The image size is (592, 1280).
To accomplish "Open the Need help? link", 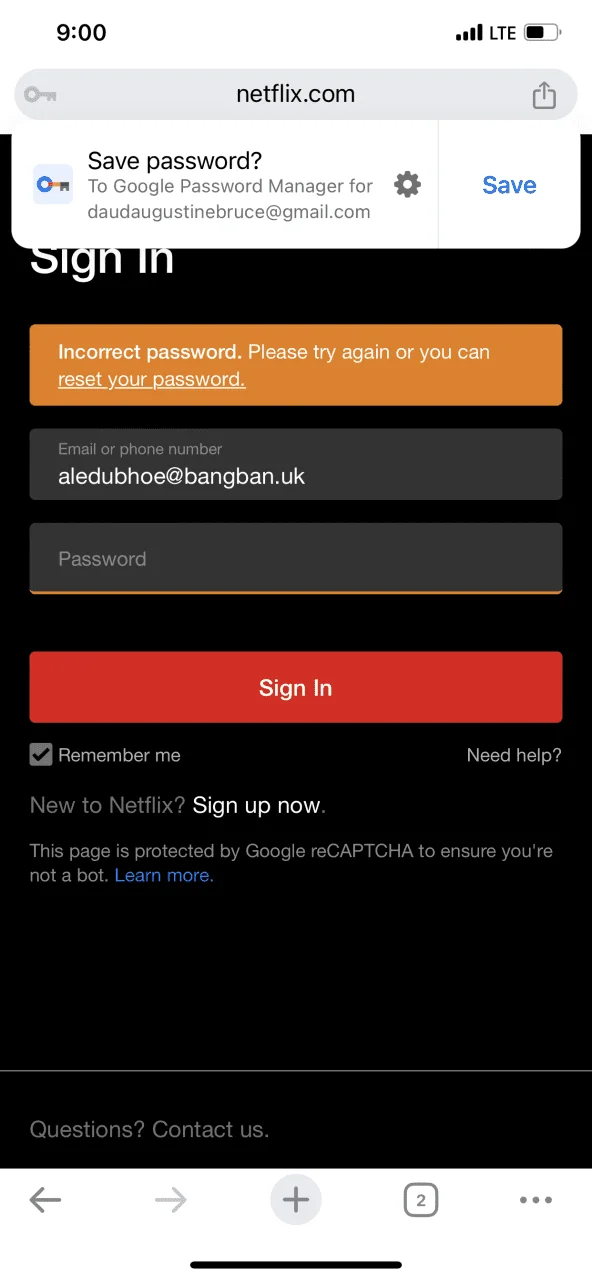I will [514, 755].
